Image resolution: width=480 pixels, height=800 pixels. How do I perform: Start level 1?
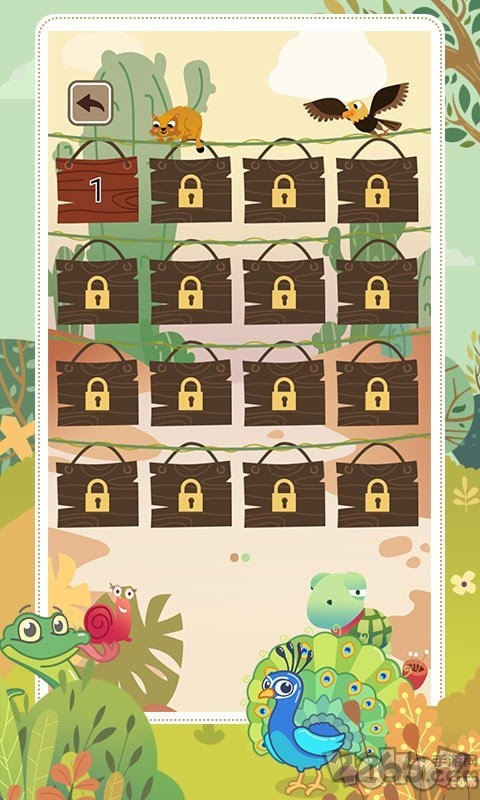point(97,189)
